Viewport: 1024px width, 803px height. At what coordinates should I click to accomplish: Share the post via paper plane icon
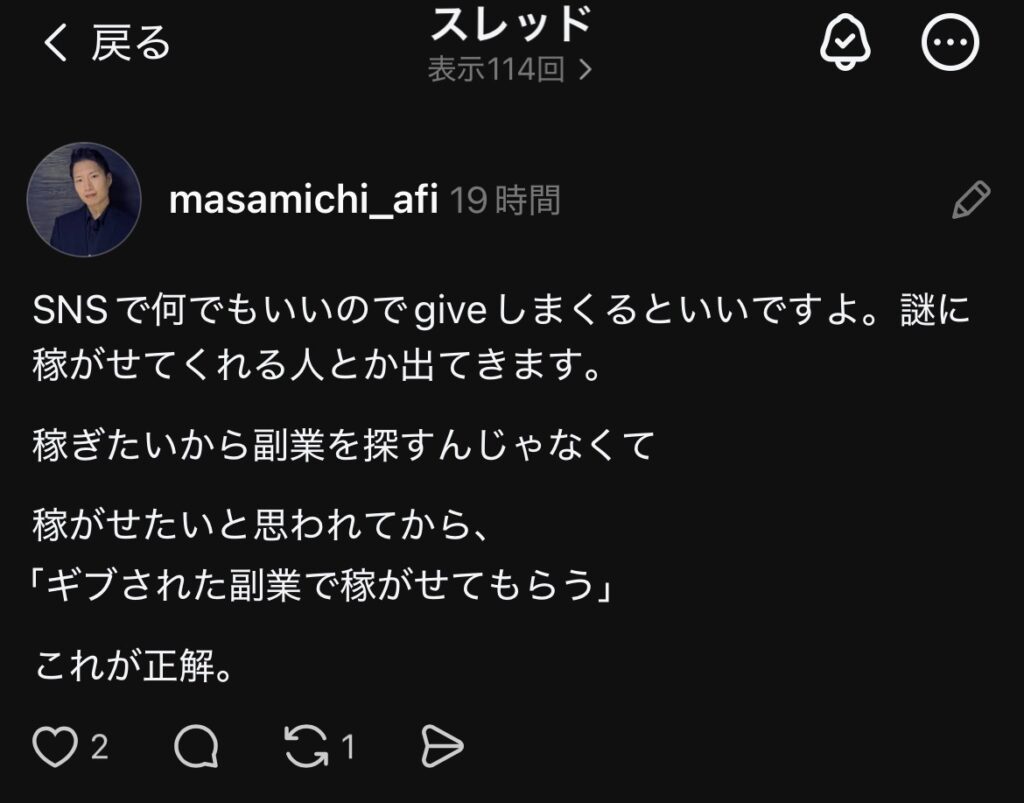[x=442, y=746]
